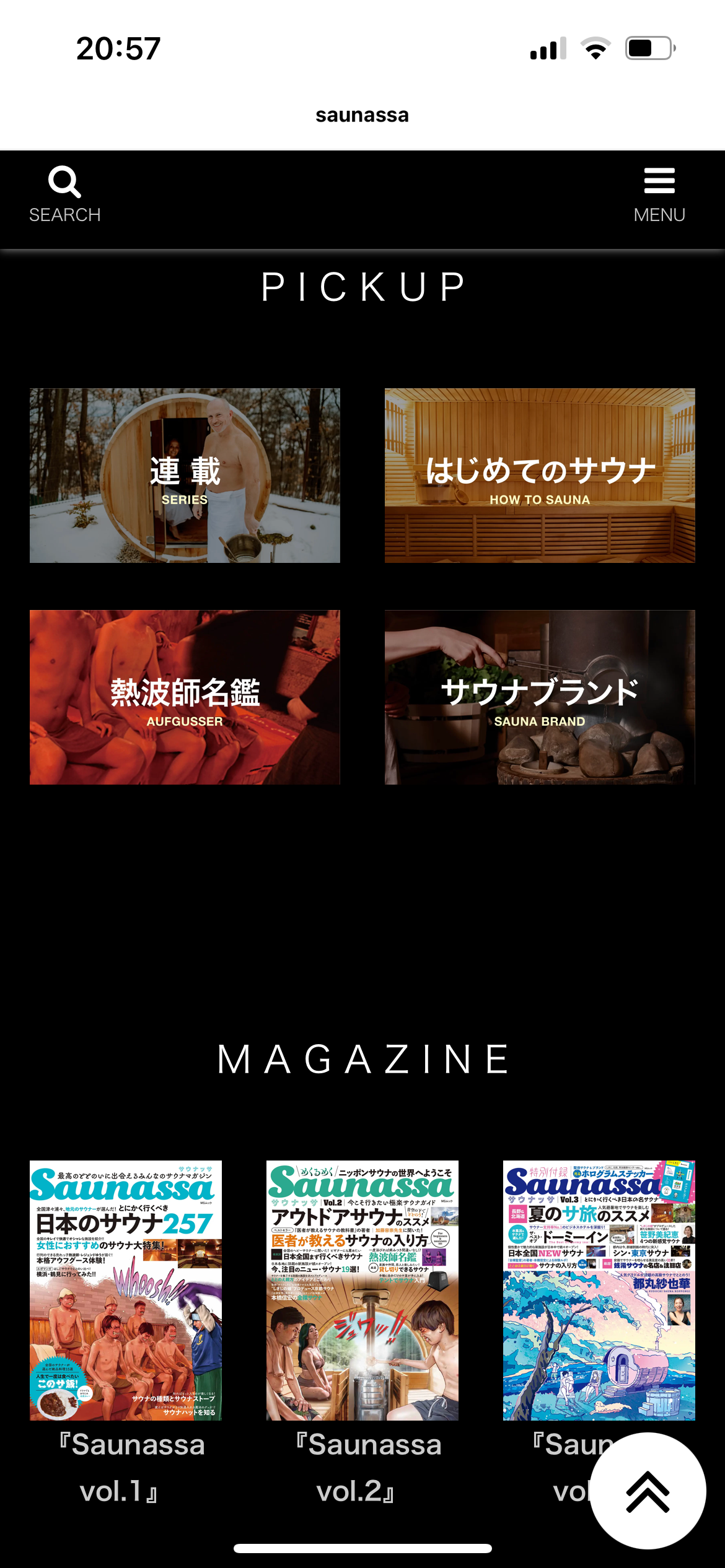View the Saunassa vol.2 magazine
Image resolution: width=725 pixels, height=1568 pixels.
click(x=362, y=1290)
